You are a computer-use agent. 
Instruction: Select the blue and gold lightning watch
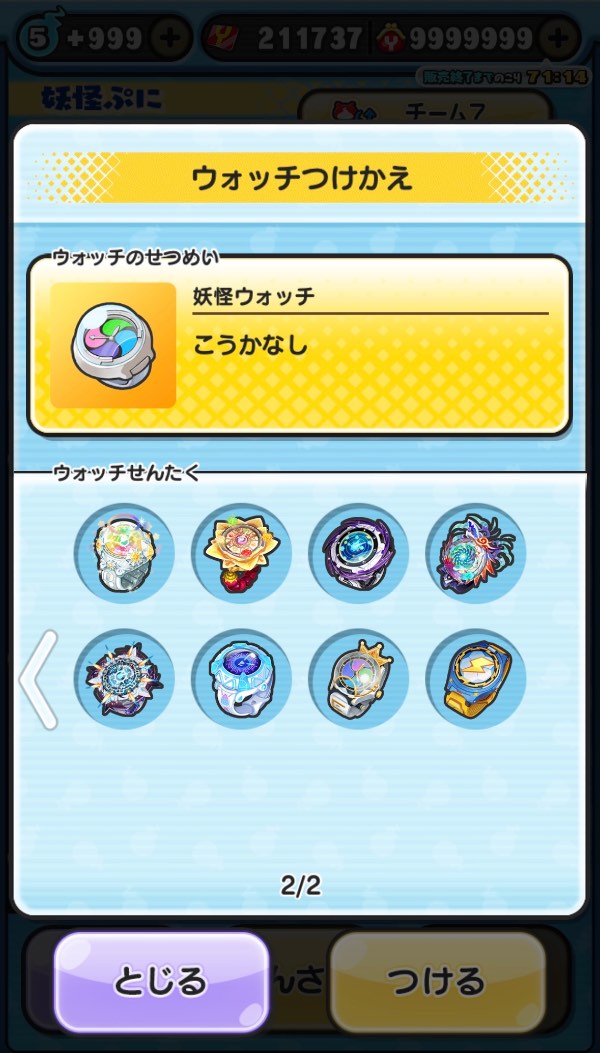pos(475,679)
